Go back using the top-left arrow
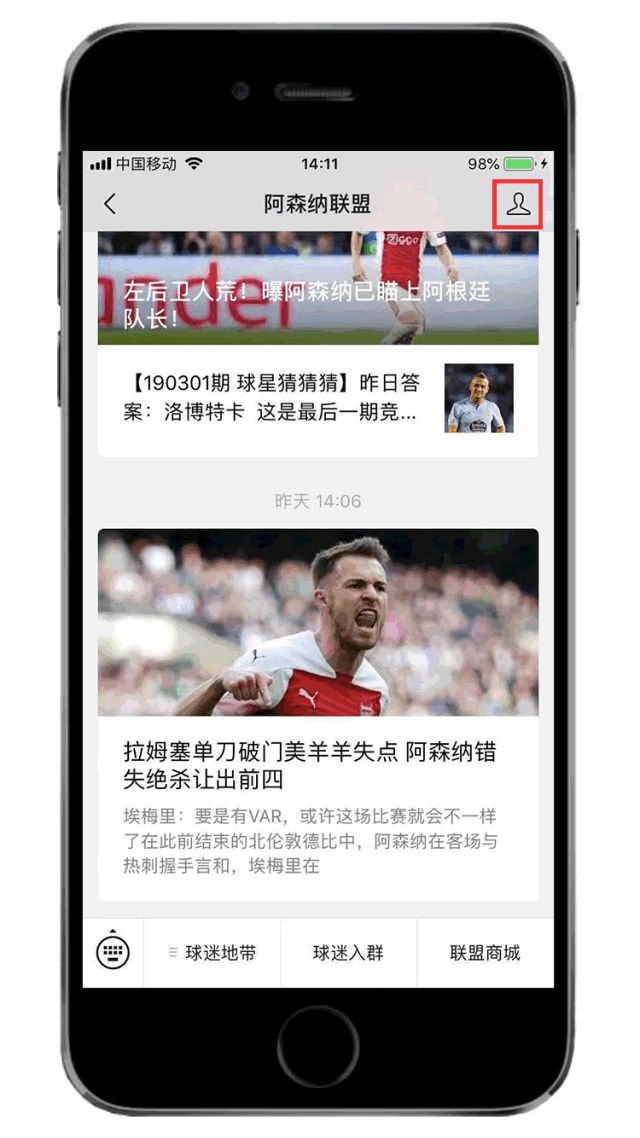Screen dimensions: 640x1138 110,204
